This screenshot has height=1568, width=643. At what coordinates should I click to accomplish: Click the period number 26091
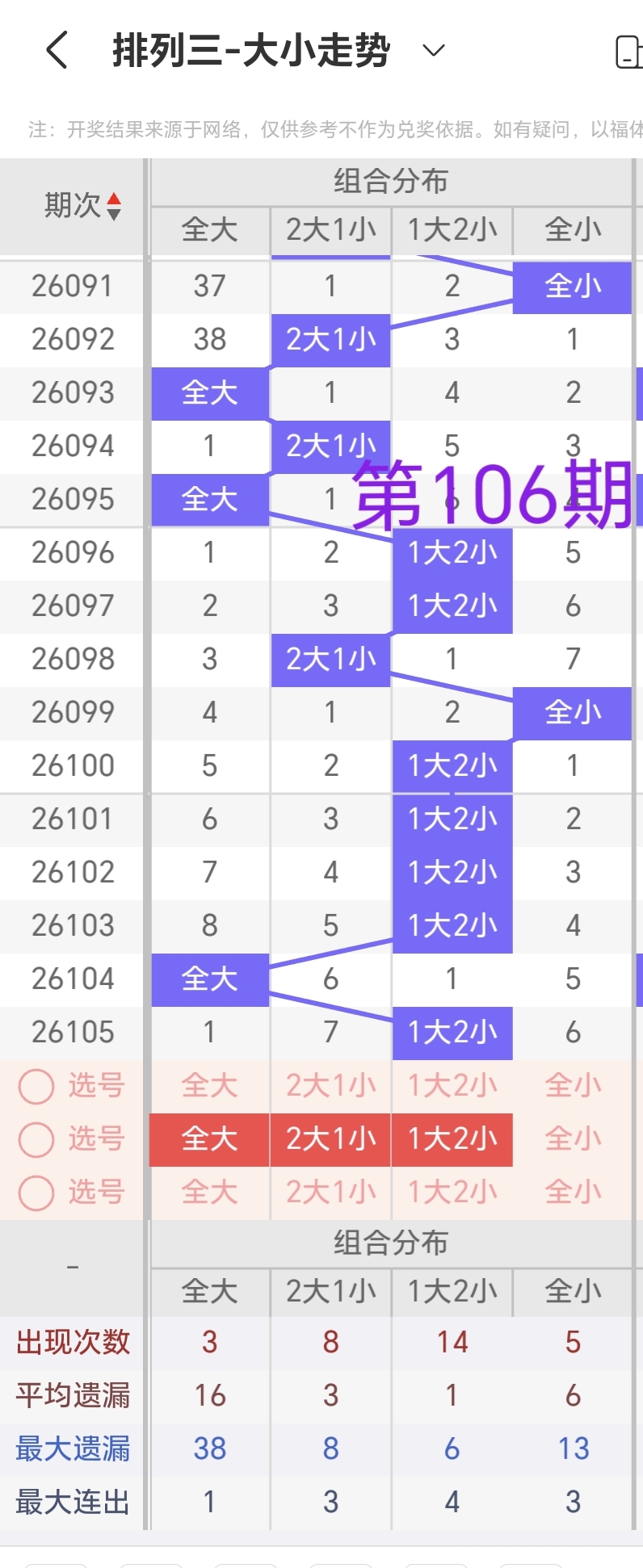point(72,287)
